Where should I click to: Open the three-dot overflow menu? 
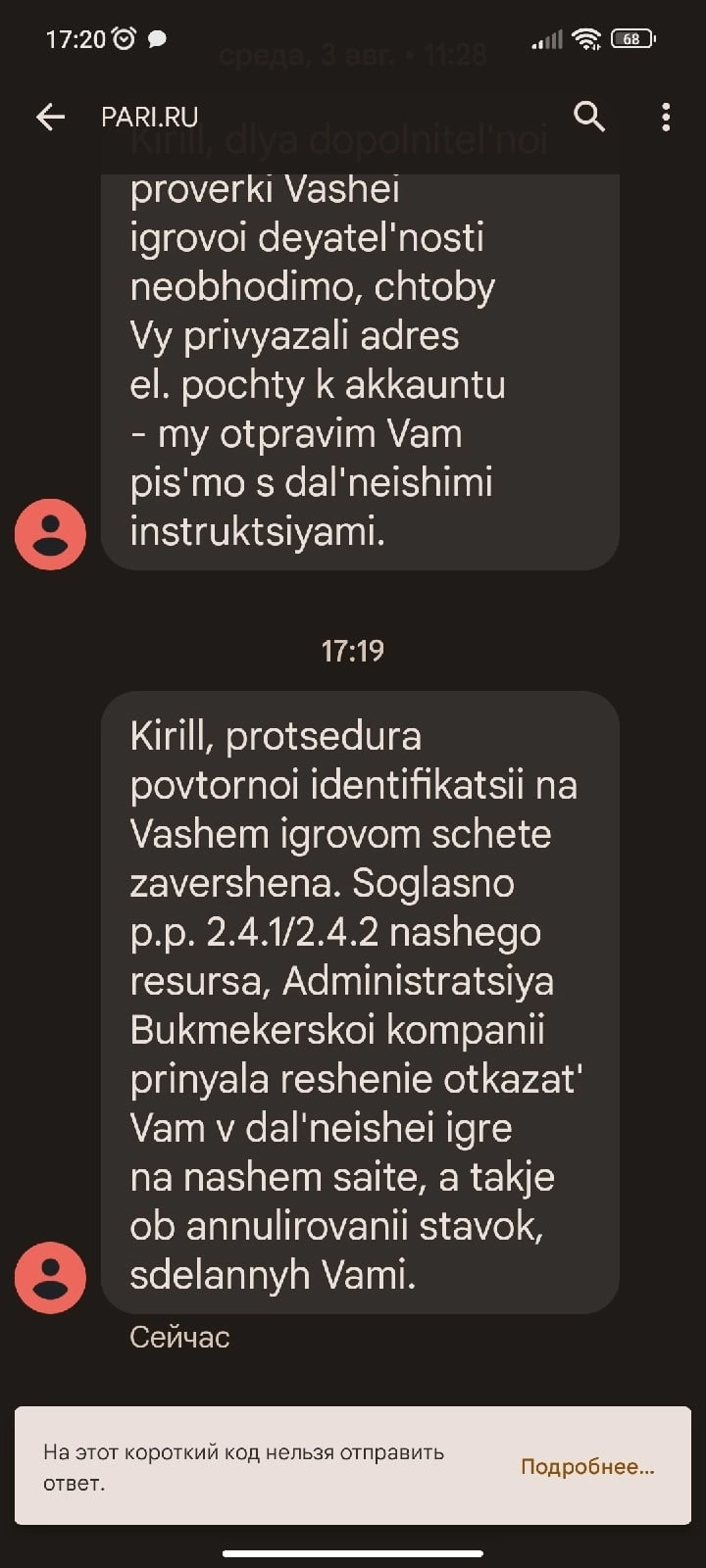coord(666,118)
